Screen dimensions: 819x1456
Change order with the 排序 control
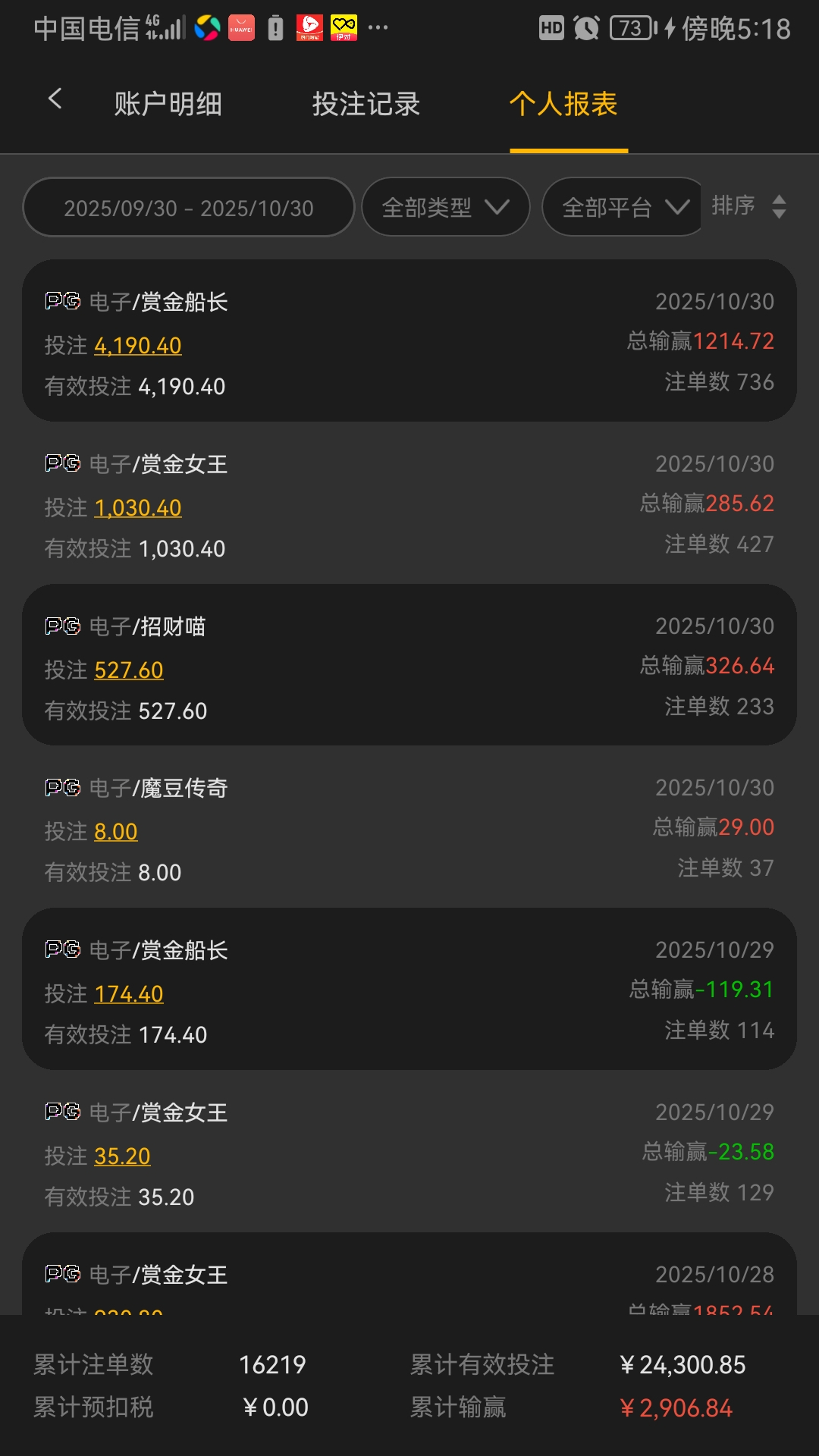[748, 206]
